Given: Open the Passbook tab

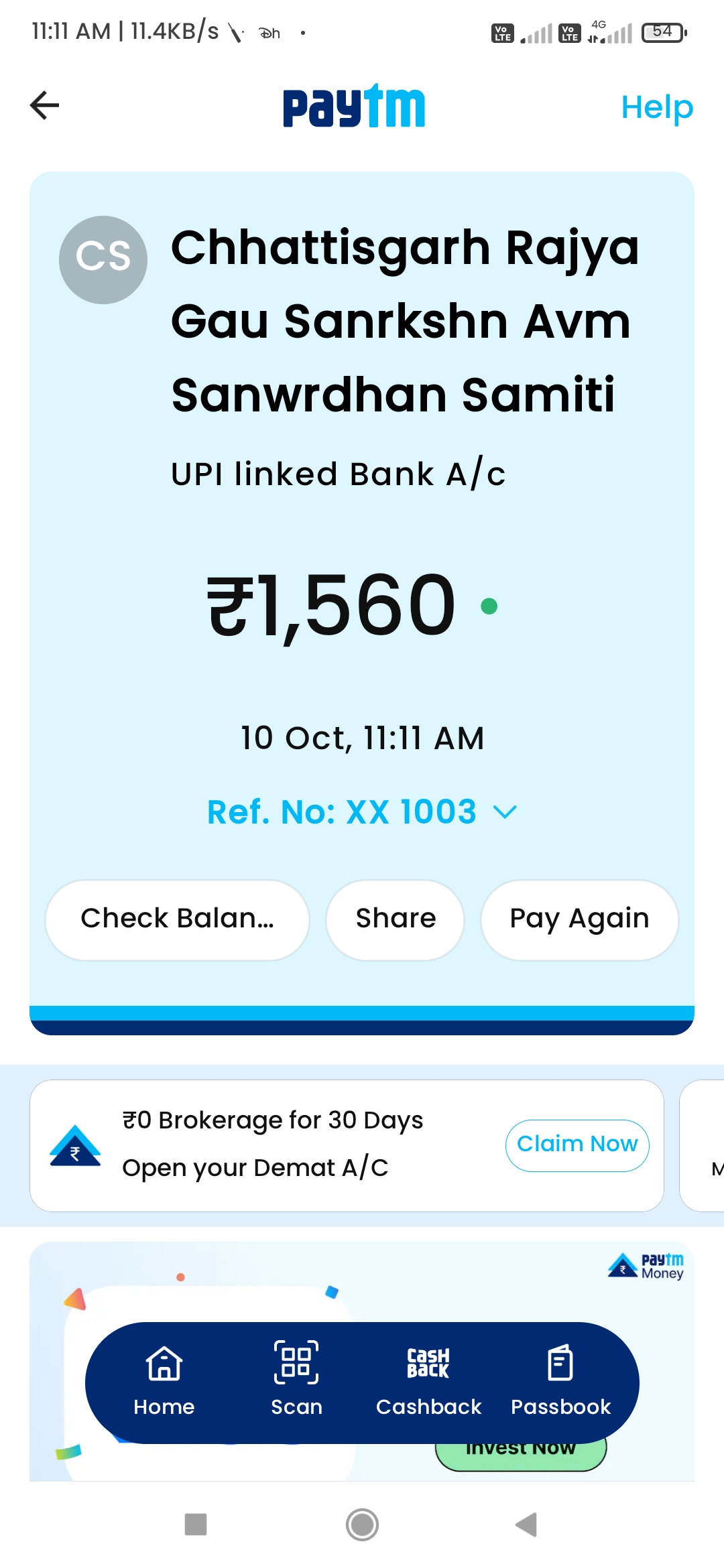Looking at the screenshot, I should pos(560,1382).
